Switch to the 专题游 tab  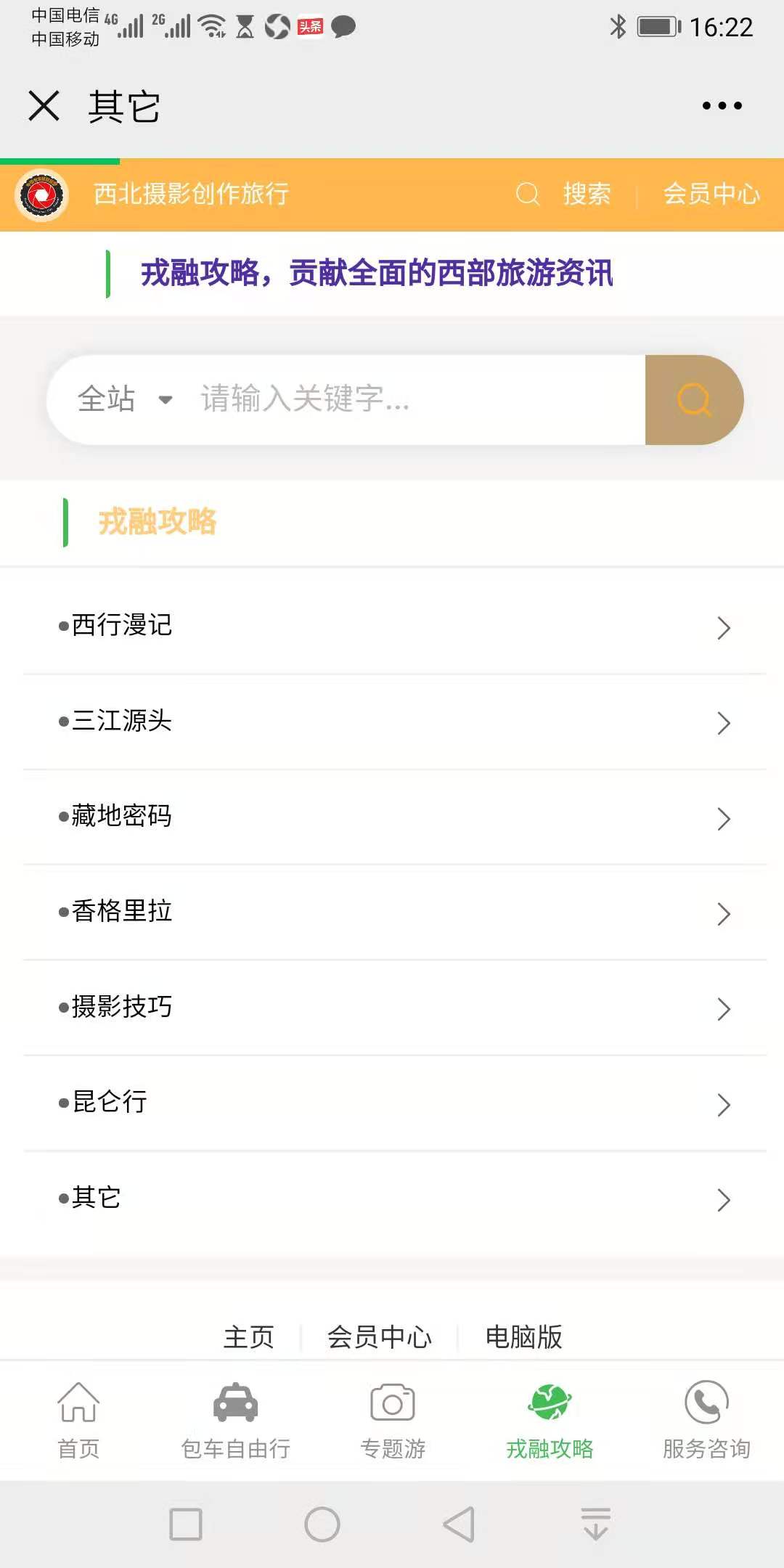tap(393, 1421)
